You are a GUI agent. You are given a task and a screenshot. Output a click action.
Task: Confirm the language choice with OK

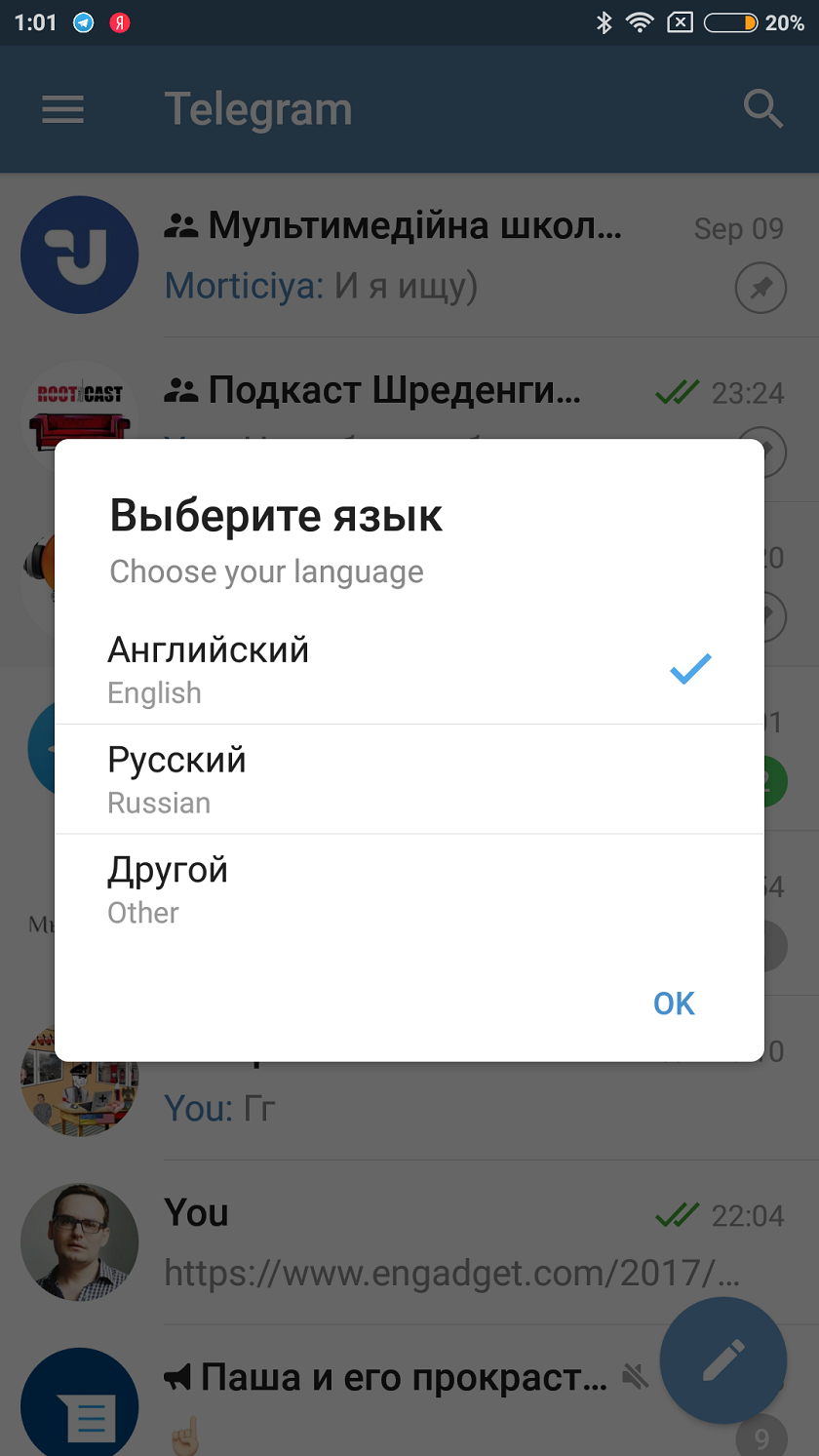tap(674, 1003)
